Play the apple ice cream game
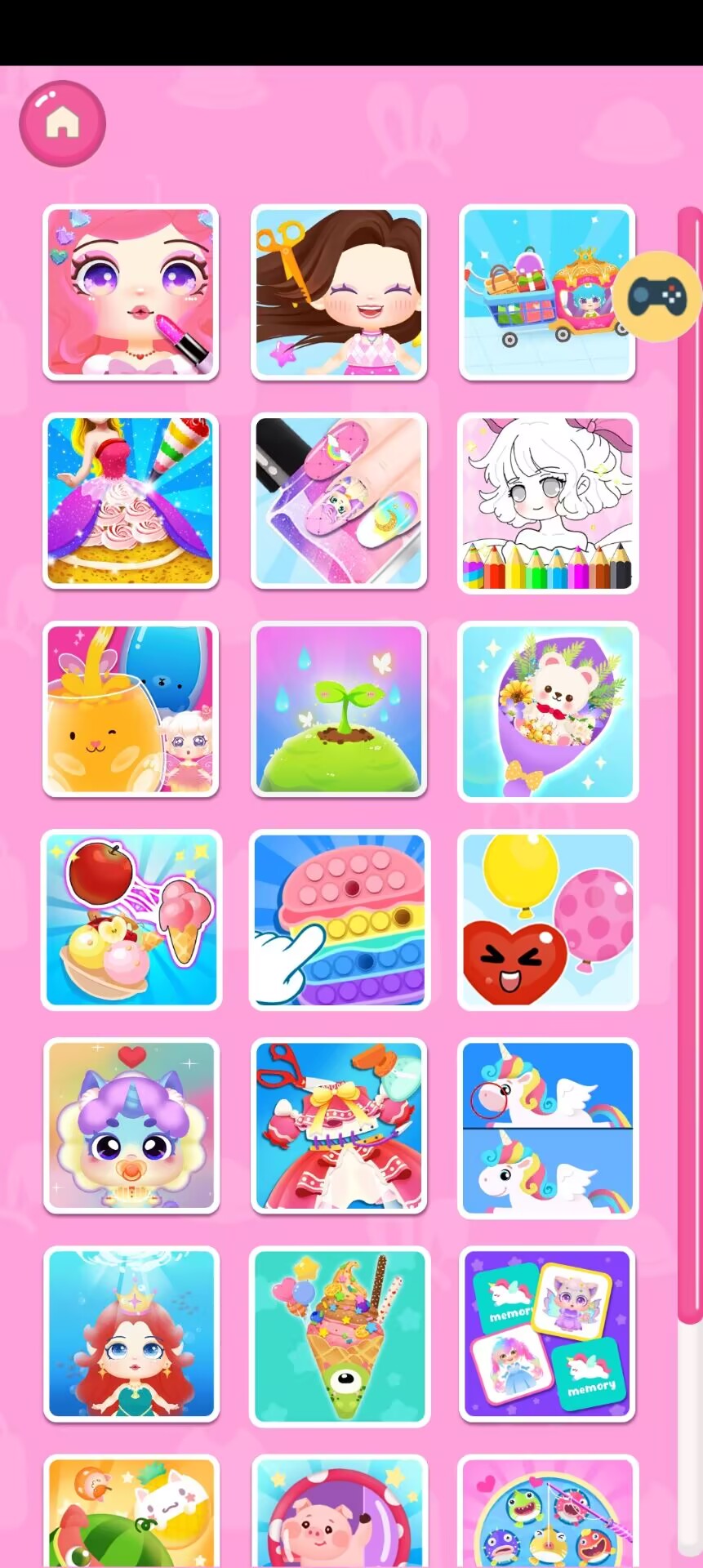 (131, 920)
